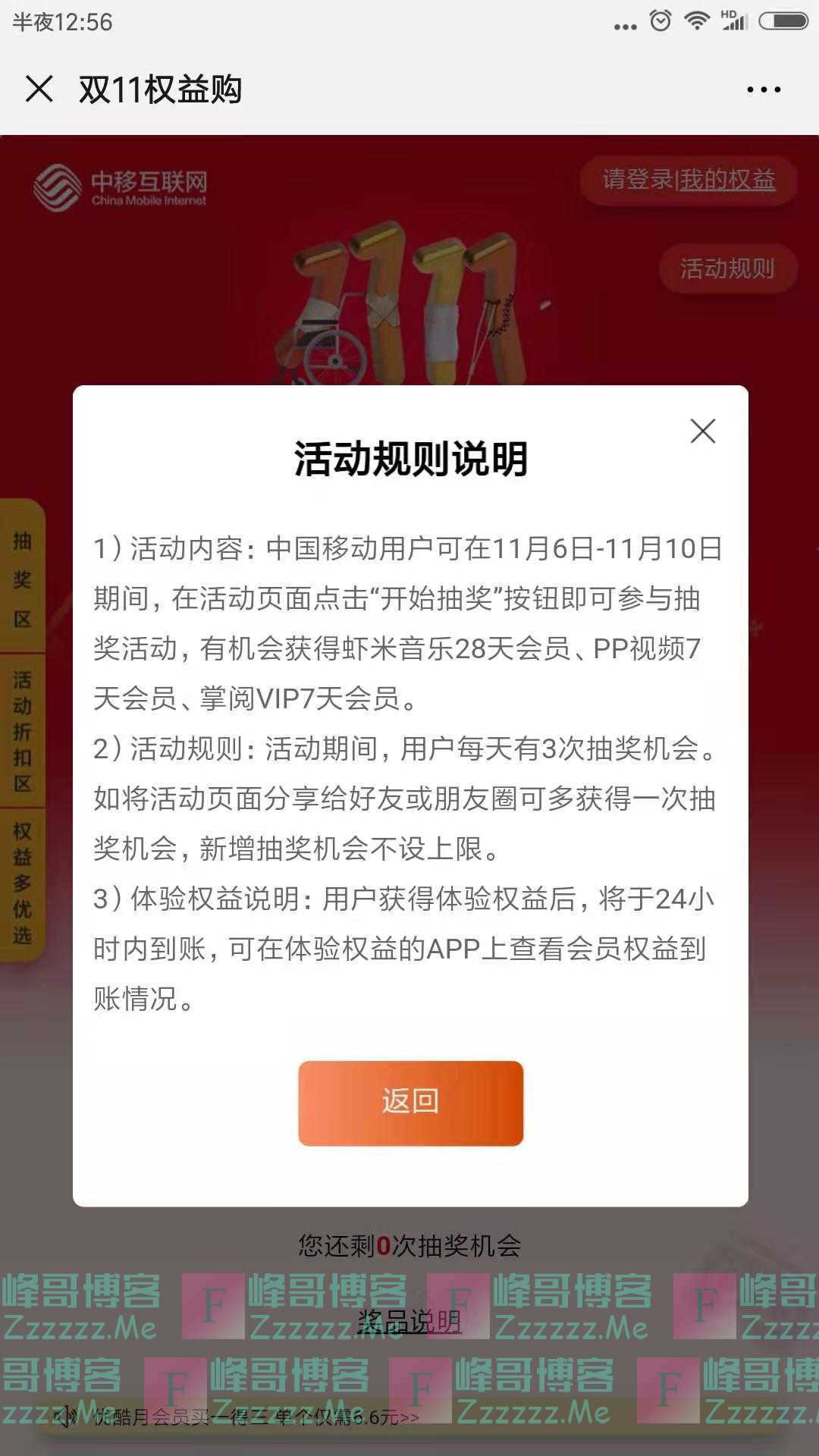
Task: Close the 双11权益购 webview page
Action: click(x=39, y=89)
